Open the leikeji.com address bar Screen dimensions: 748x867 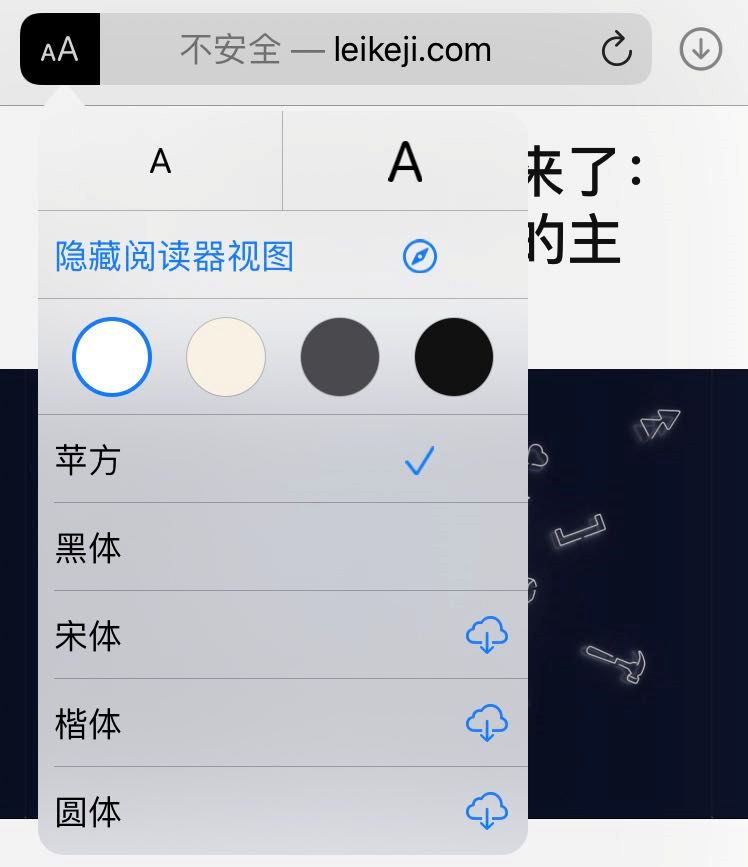point(336,49)
